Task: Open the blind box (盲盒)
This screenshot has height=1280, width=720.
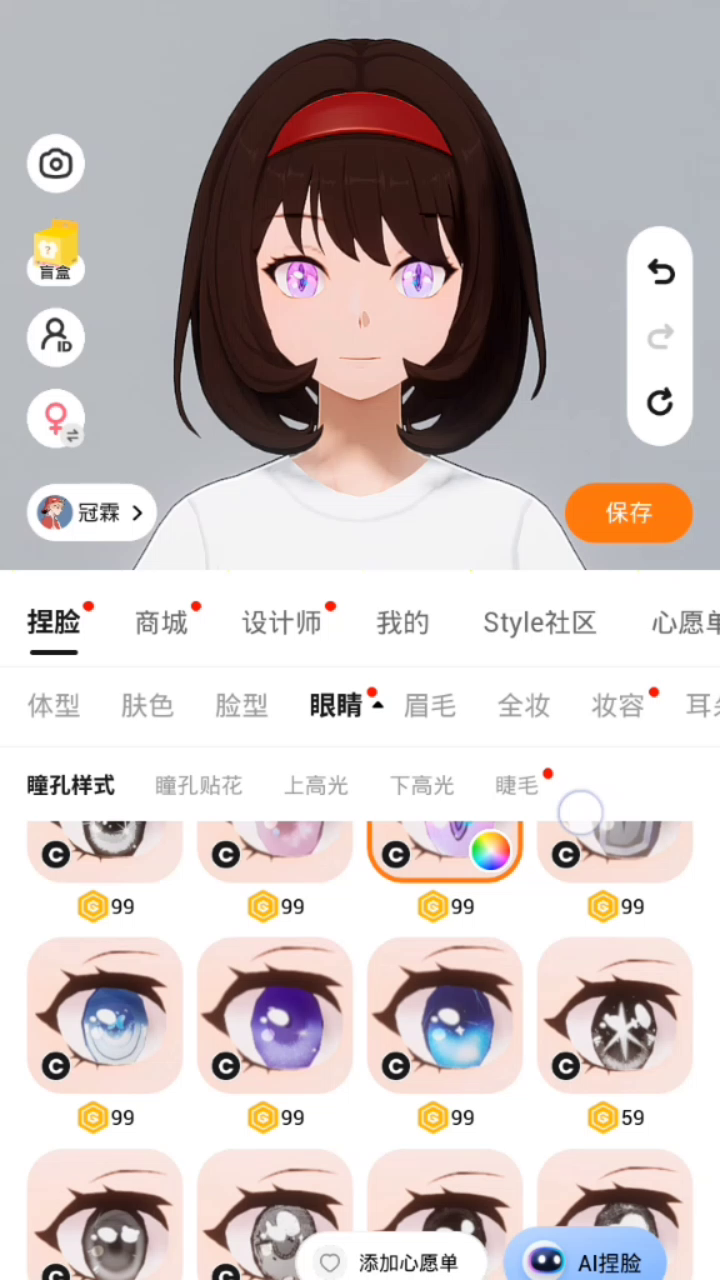Action: point(56,253)
